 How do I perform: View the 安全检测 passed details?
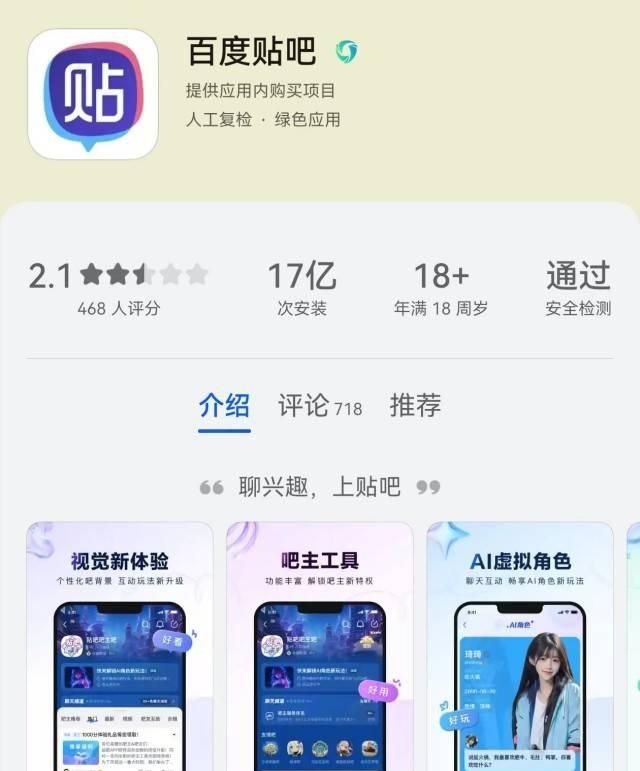(x=578, y=286)
